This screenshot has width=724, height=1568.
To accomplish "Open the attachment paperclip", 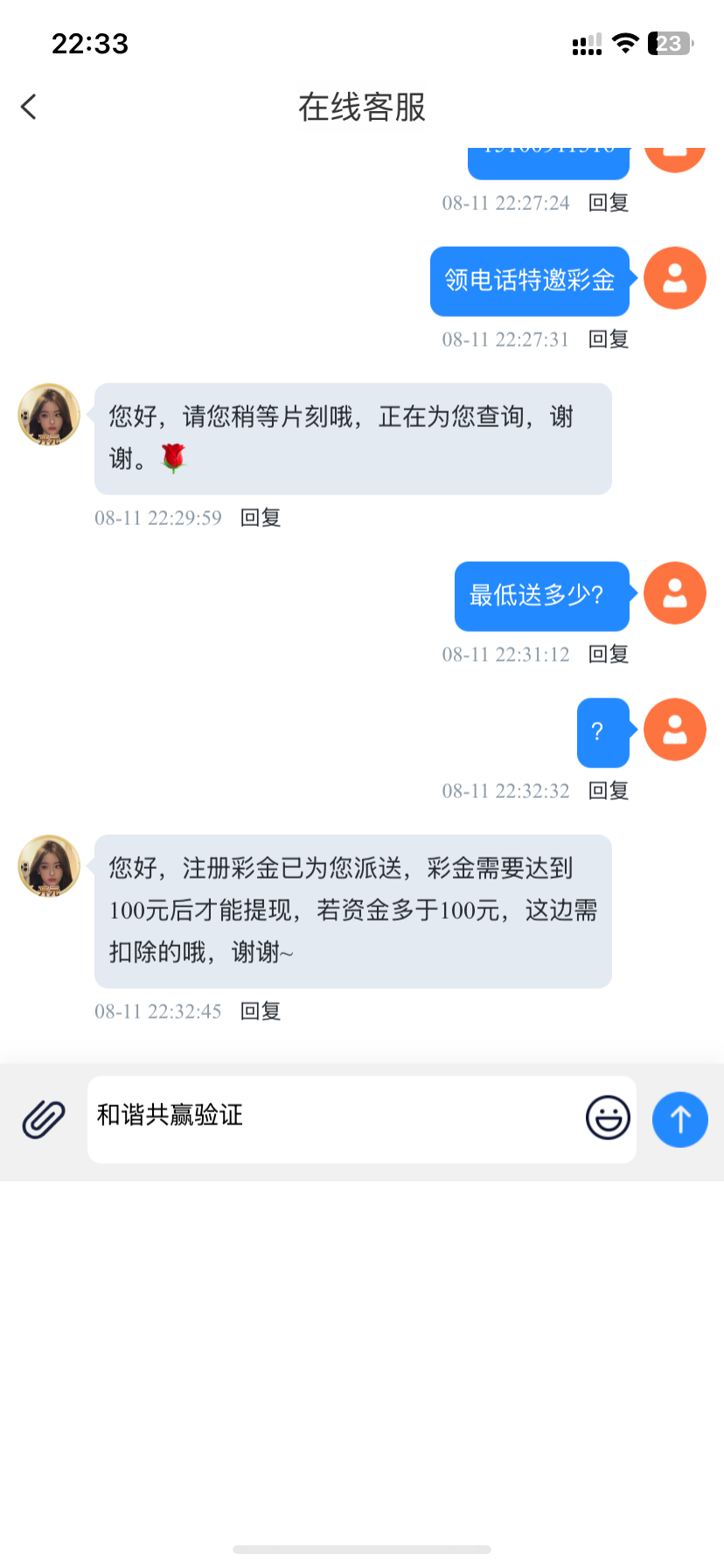I will point(44,1119).
